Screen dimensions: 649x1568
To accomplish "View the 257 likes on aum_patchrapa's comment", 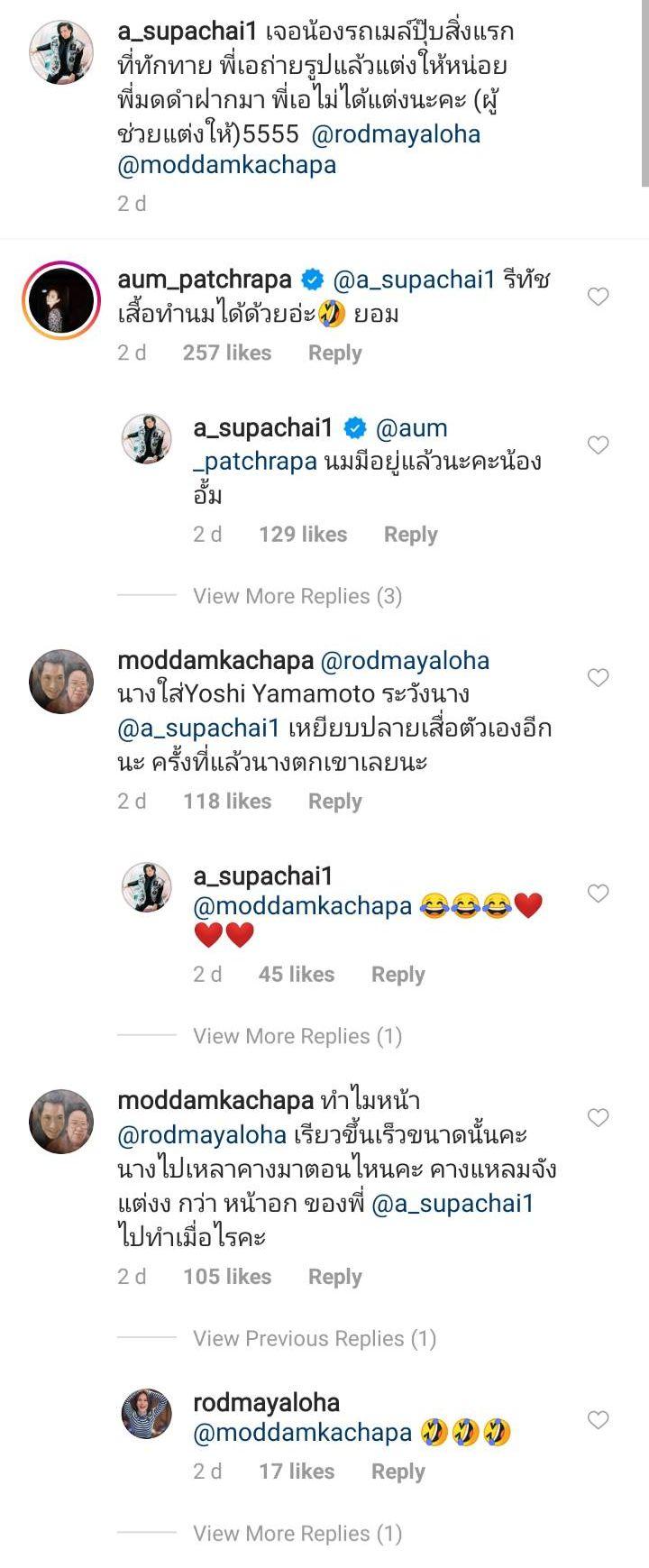I will pos(227,353).
